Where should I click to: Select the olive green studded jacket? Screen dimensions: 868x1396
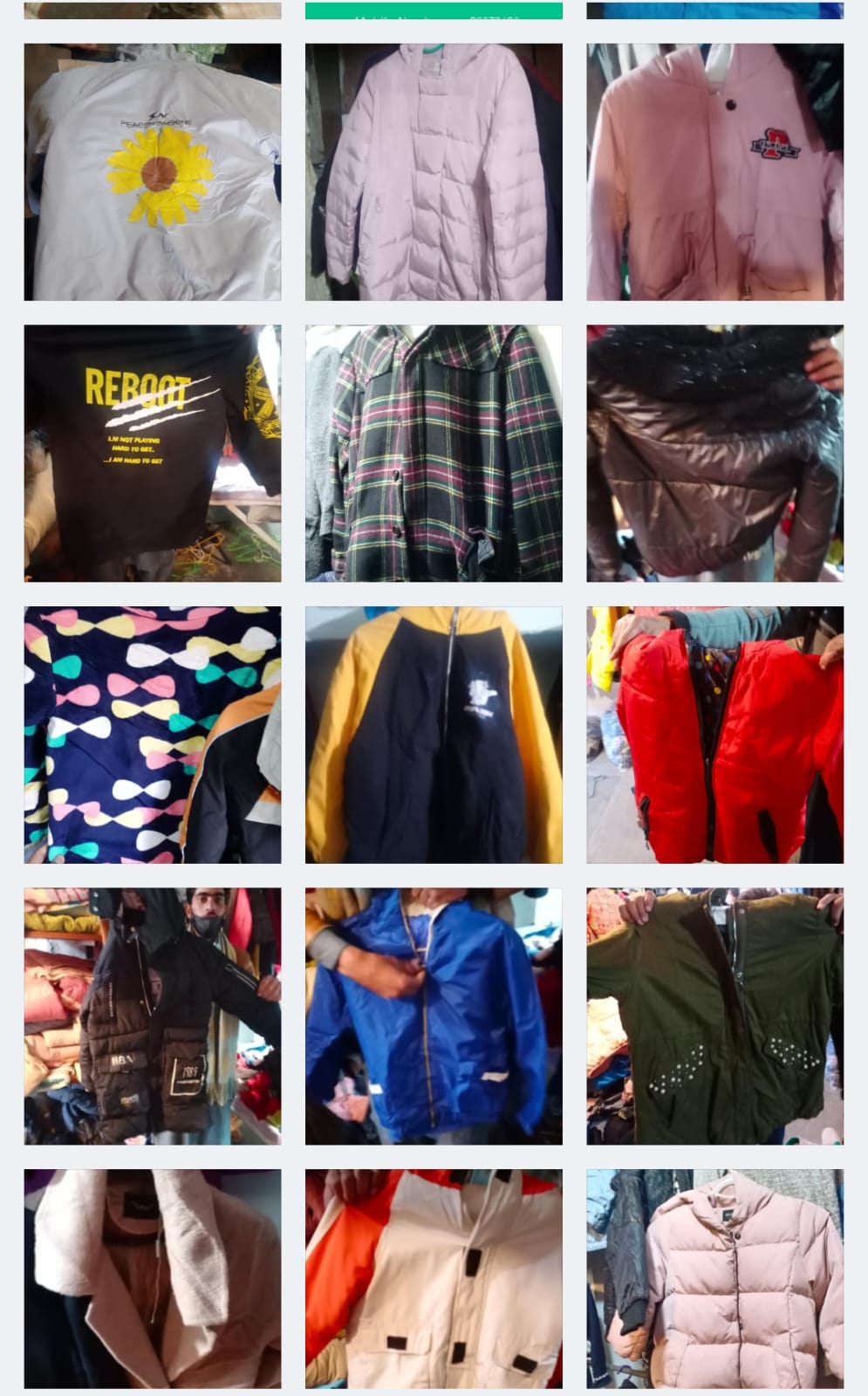click(714, 1016)
